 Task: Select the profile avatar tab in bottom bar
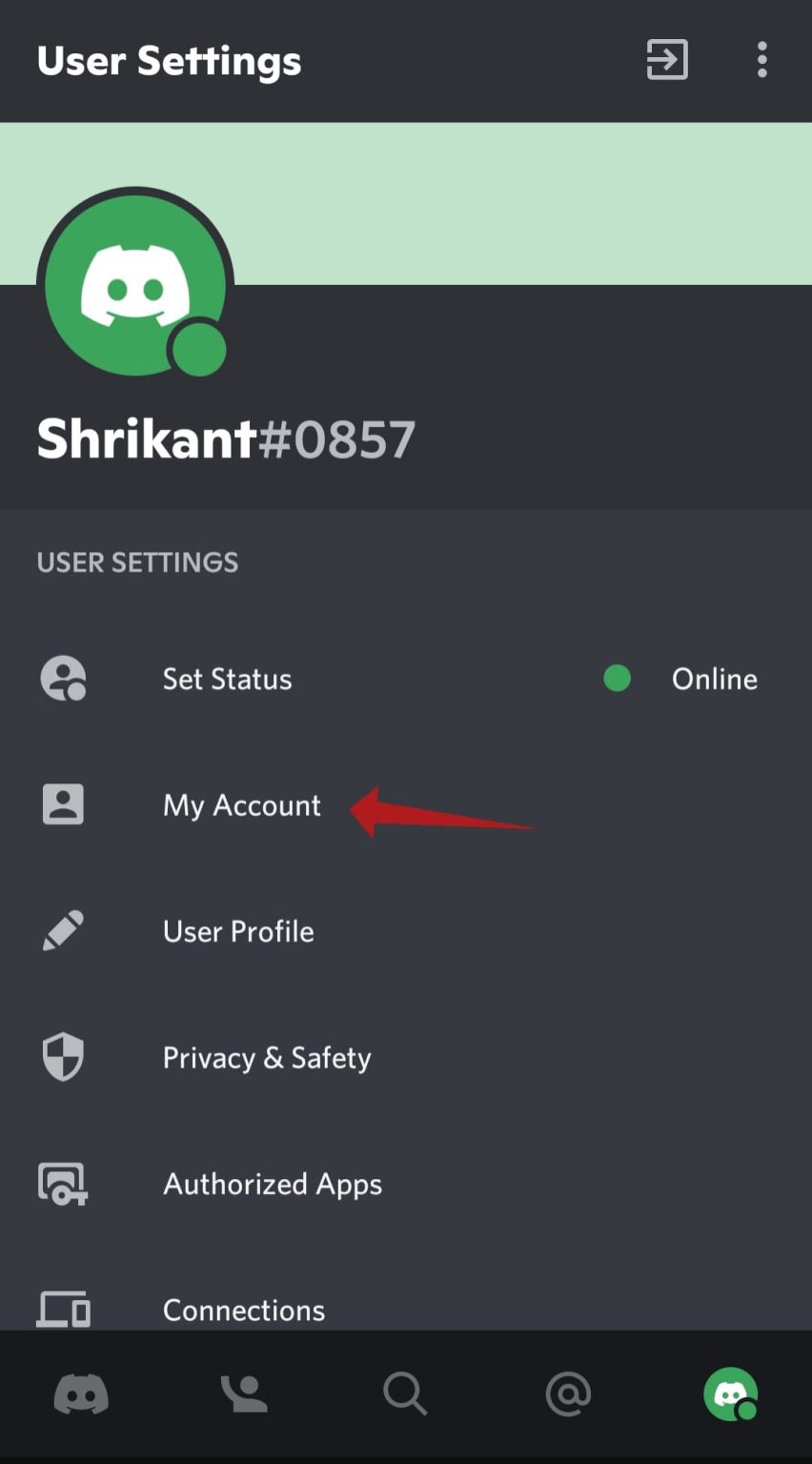731,1394
